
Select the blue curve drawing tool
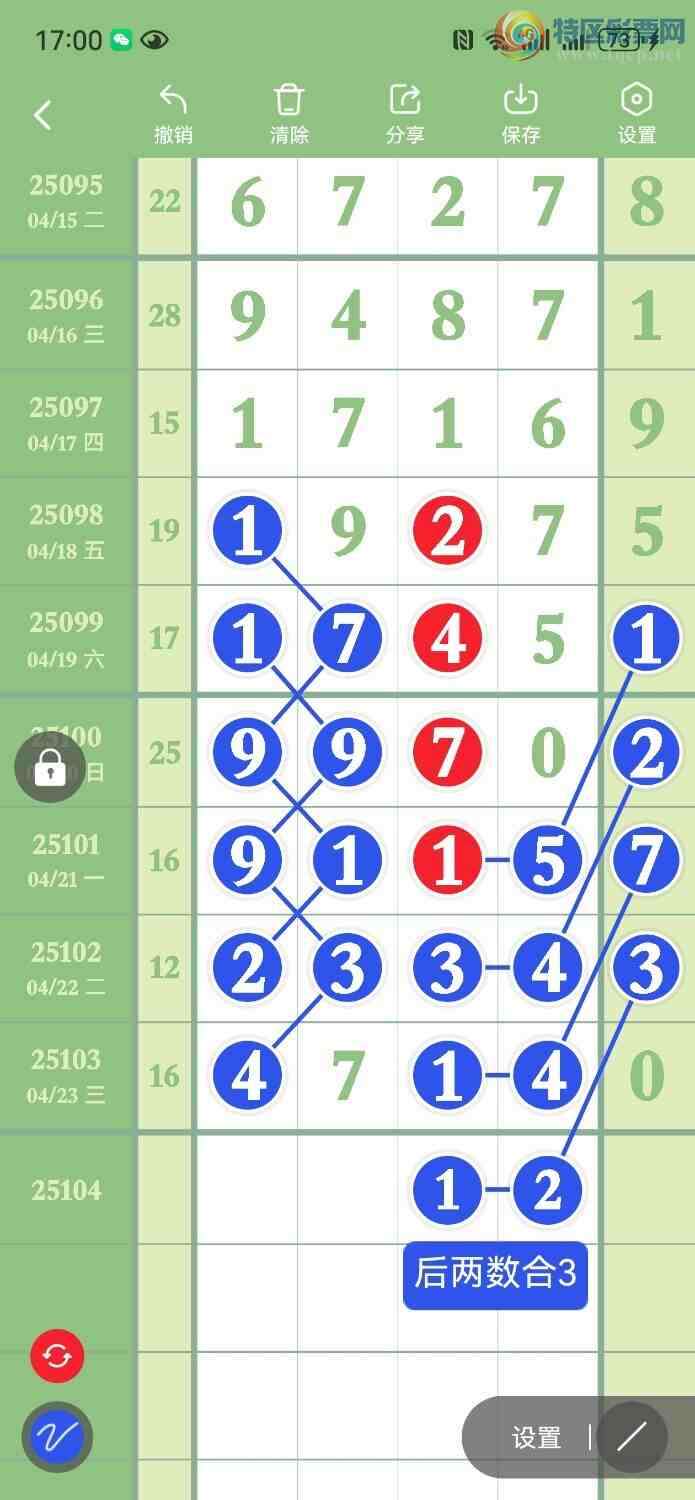tap(57, 1437)
